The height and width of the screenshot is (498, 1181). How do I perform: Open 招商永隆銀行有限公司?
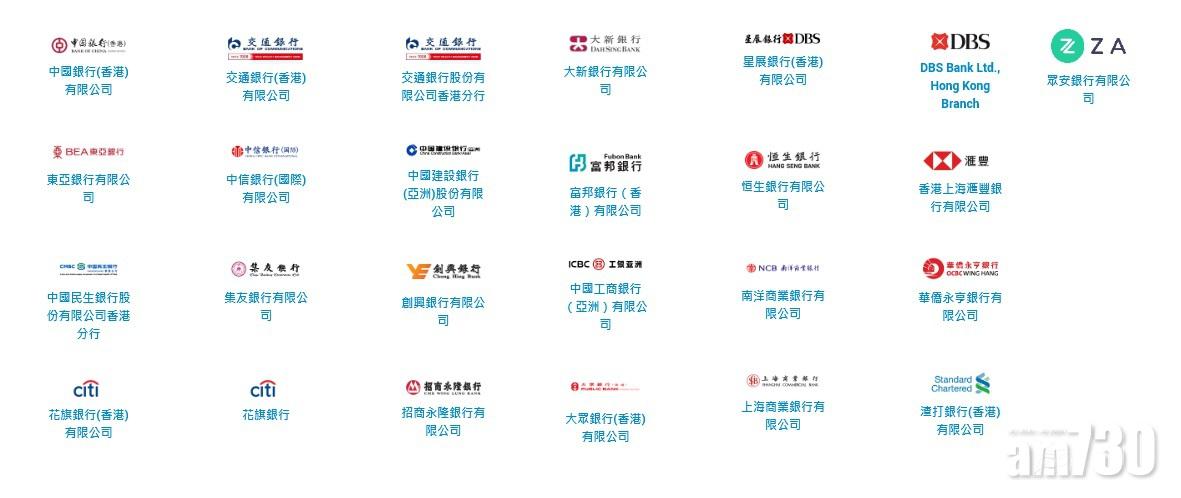(443, 420)
